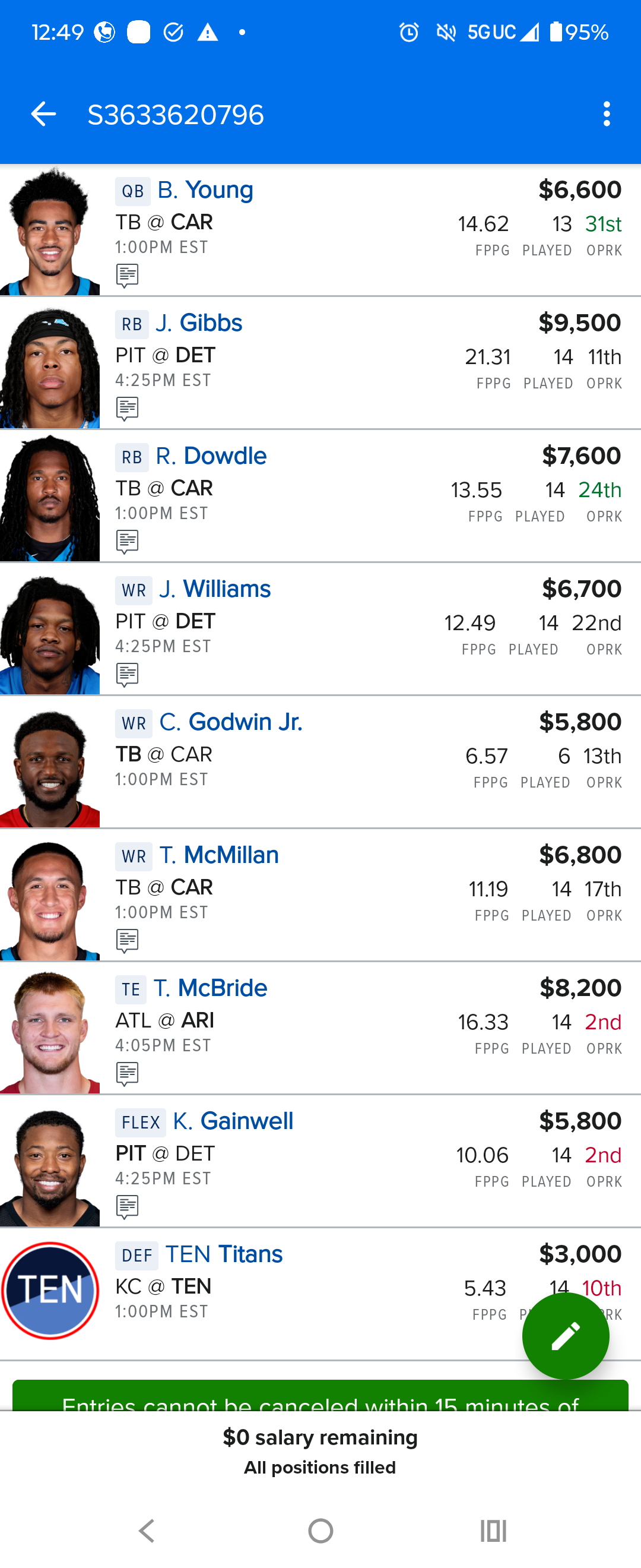
Task: View R. Dowdle player details
Action: pos(211,456)
